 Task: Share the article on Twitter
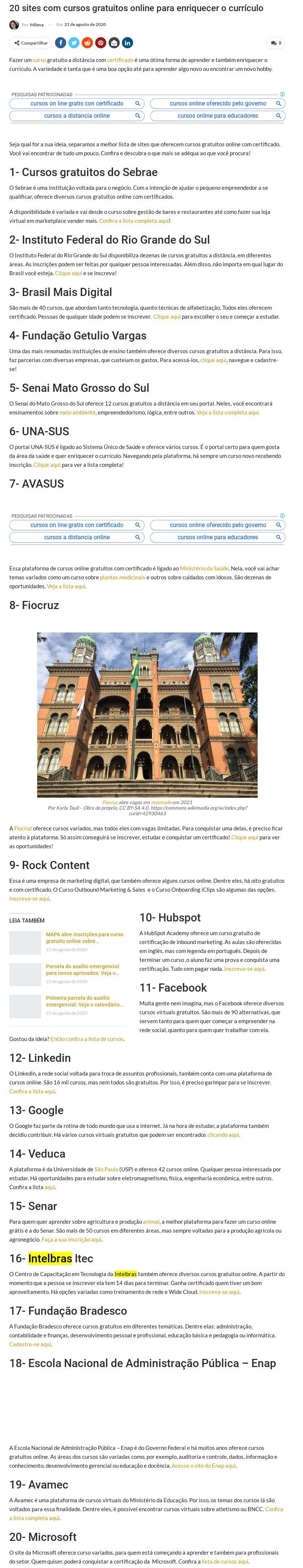74,43
